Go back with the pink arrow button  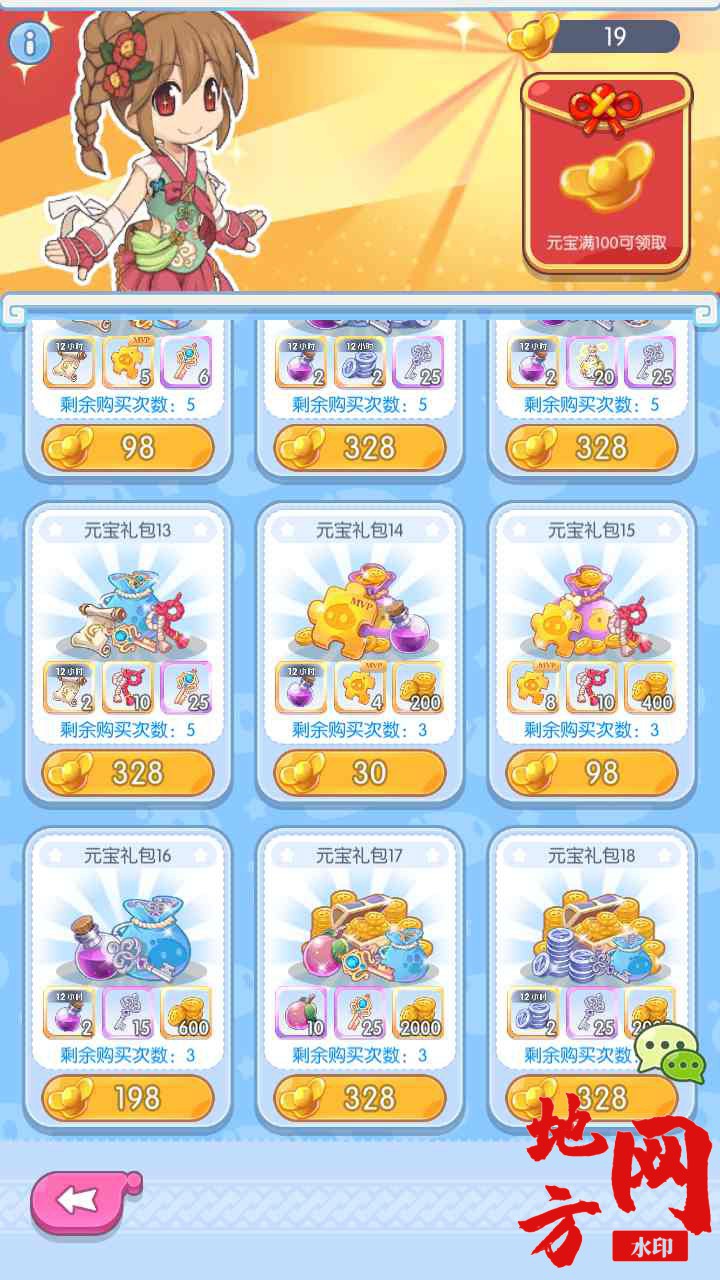pos(84,1200)
